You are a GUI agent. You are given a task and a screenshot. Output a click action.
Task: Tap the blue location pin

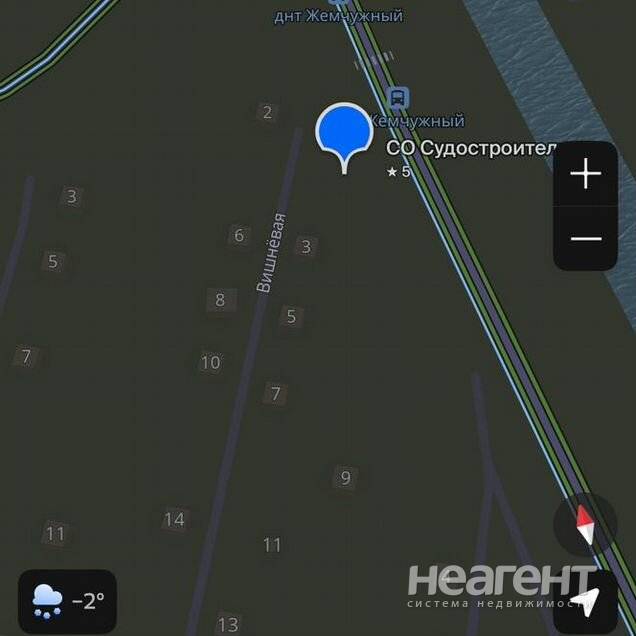click(344, 134)
